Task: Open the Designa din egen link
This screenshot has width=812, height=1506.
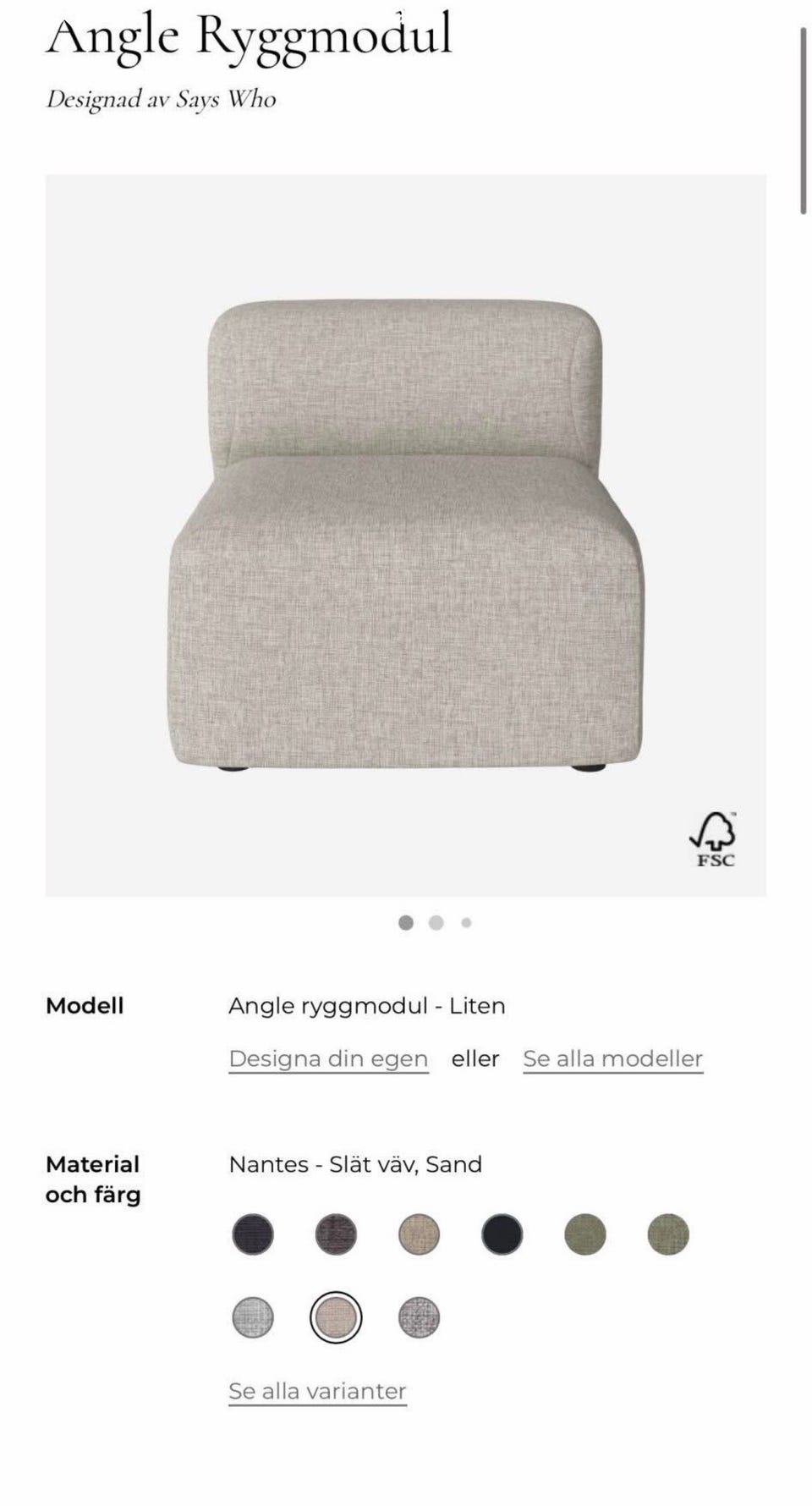Action: 327,1058
